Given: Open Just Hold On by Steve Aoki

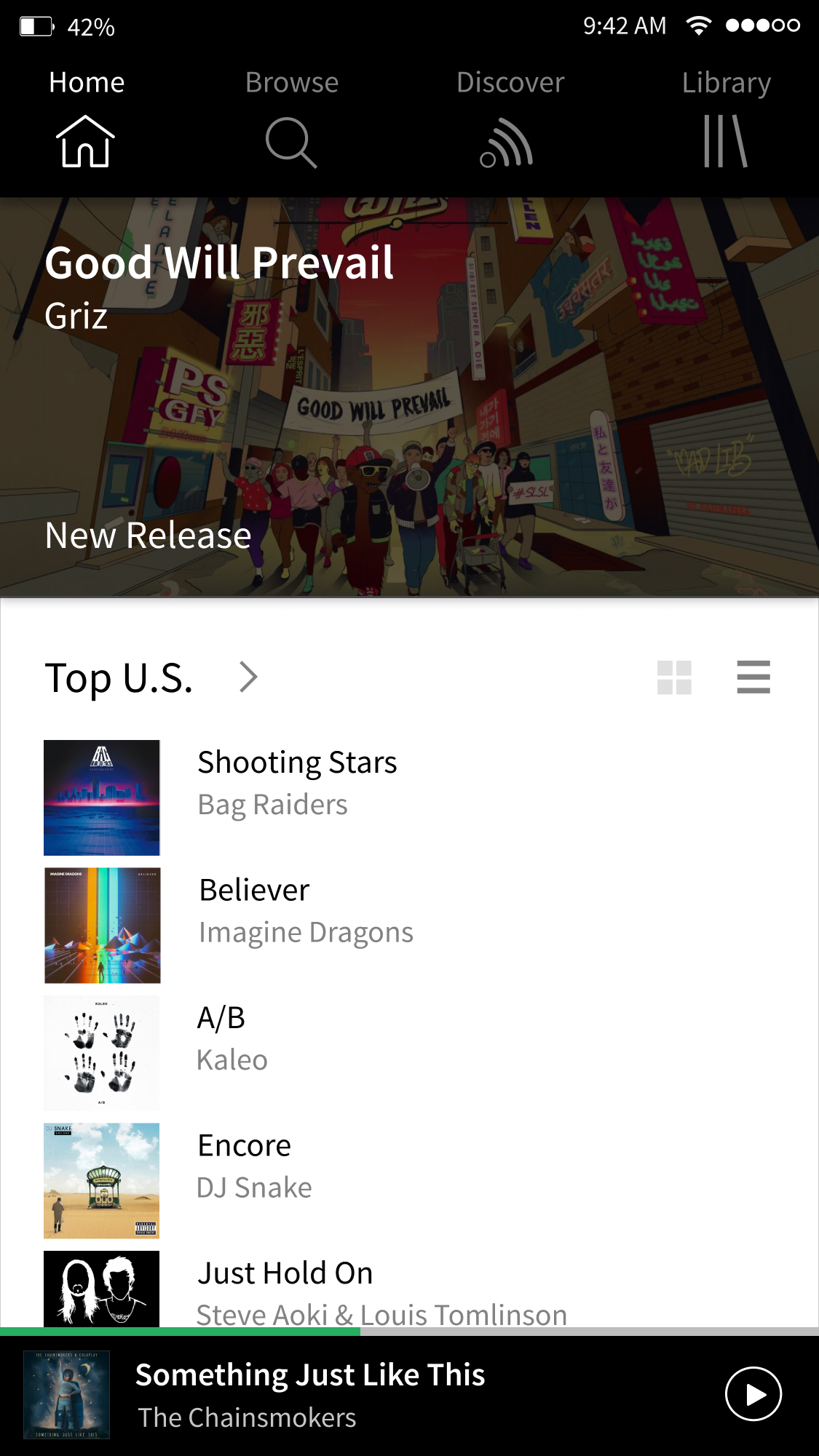Looking at the screenshot, I should click(x=409, y=1289).
